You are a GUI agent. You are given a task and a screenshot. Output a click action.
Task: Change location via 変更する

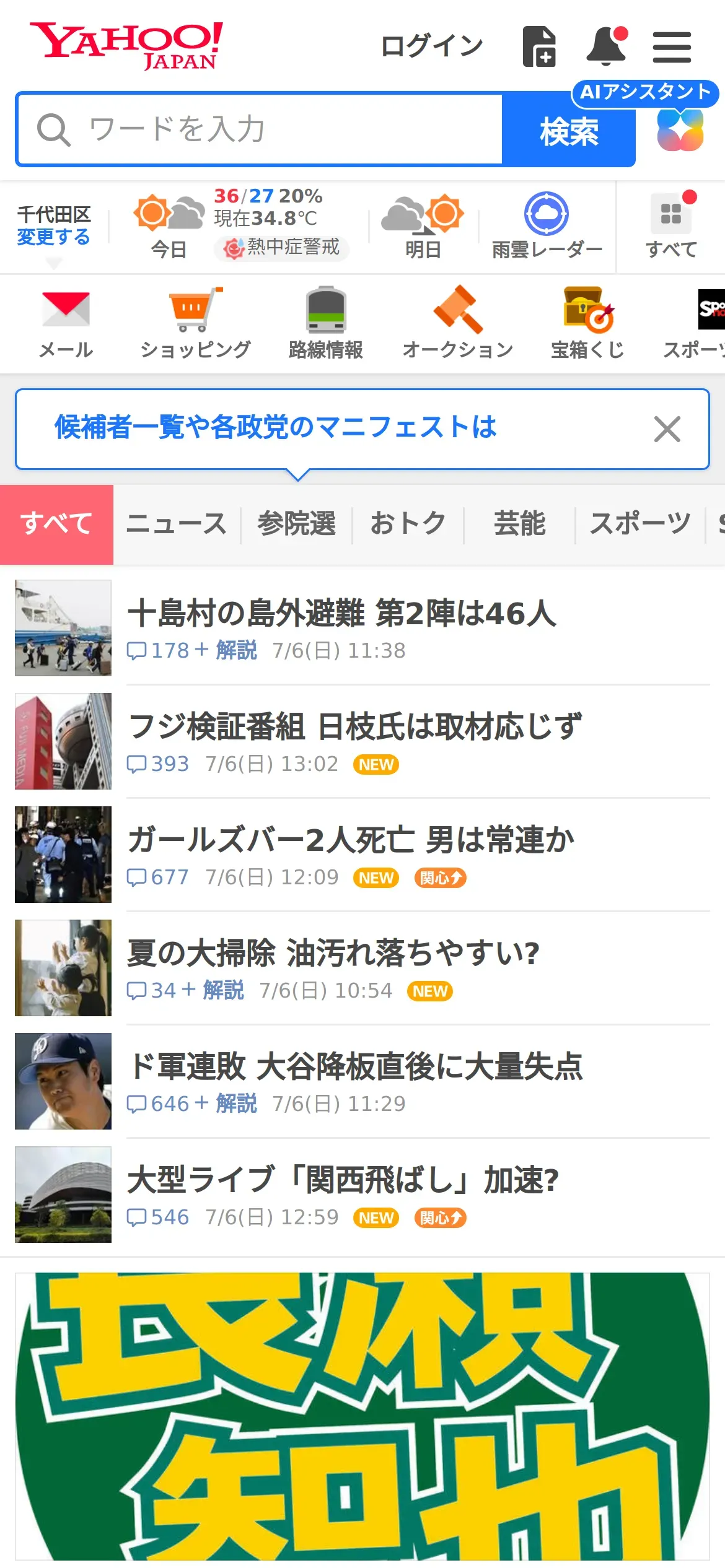(53, 237)
